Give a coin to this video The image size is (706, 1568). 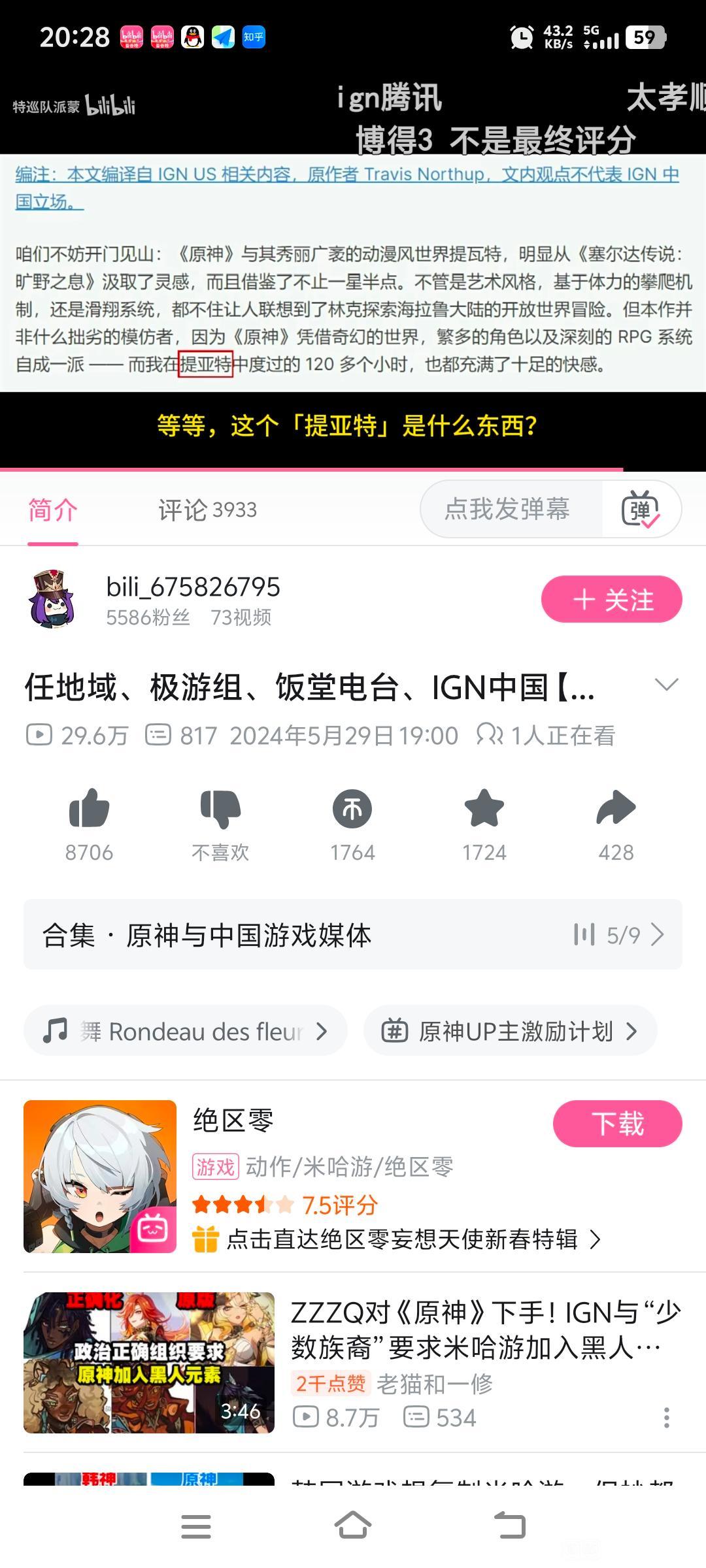[352, 809]
